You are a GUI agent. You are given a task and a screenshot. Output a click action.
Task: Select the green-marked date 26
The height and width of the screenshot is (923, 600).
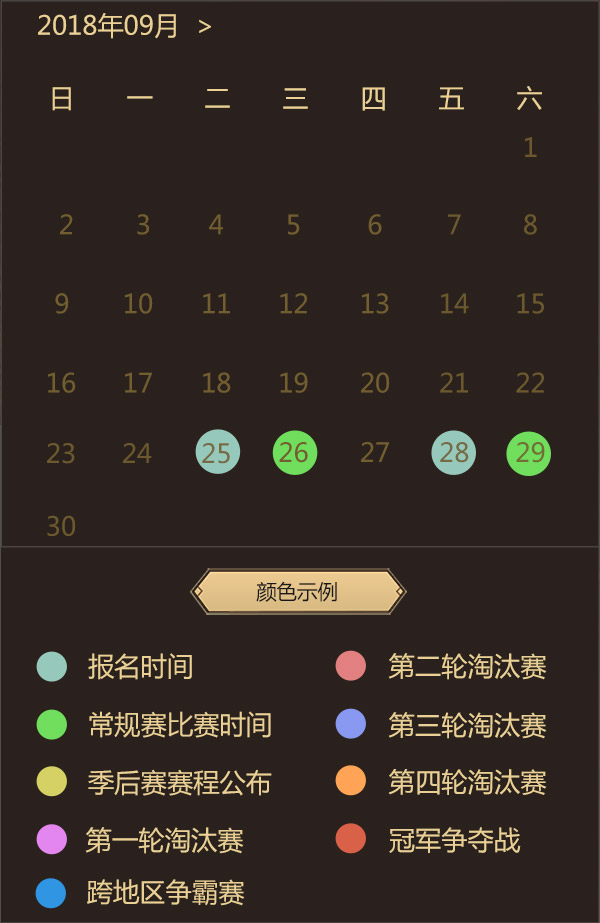(294, 453)
